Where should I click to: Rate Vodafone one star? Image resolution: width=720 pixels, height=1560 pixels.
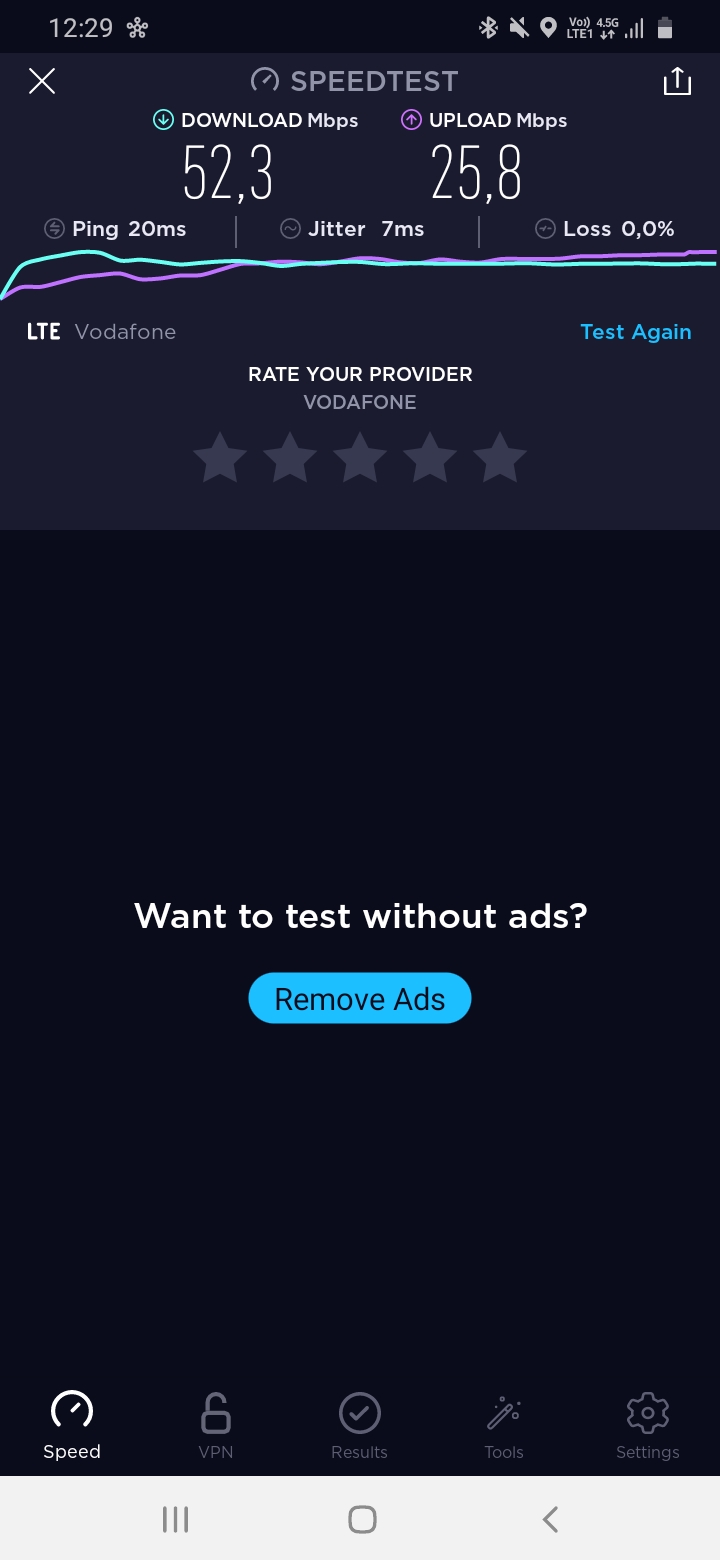point(220,459)
